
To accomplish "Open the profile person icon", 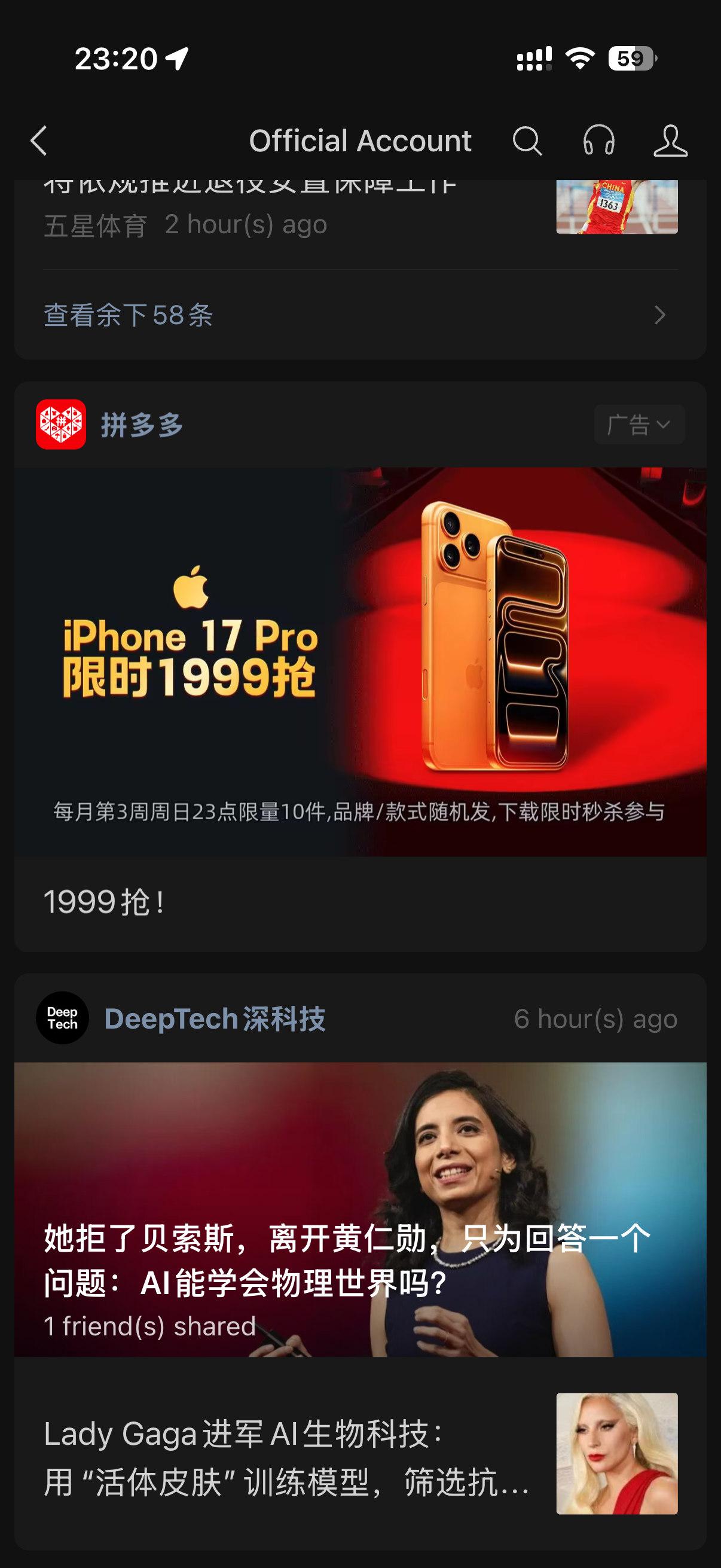I will (671, 141).
